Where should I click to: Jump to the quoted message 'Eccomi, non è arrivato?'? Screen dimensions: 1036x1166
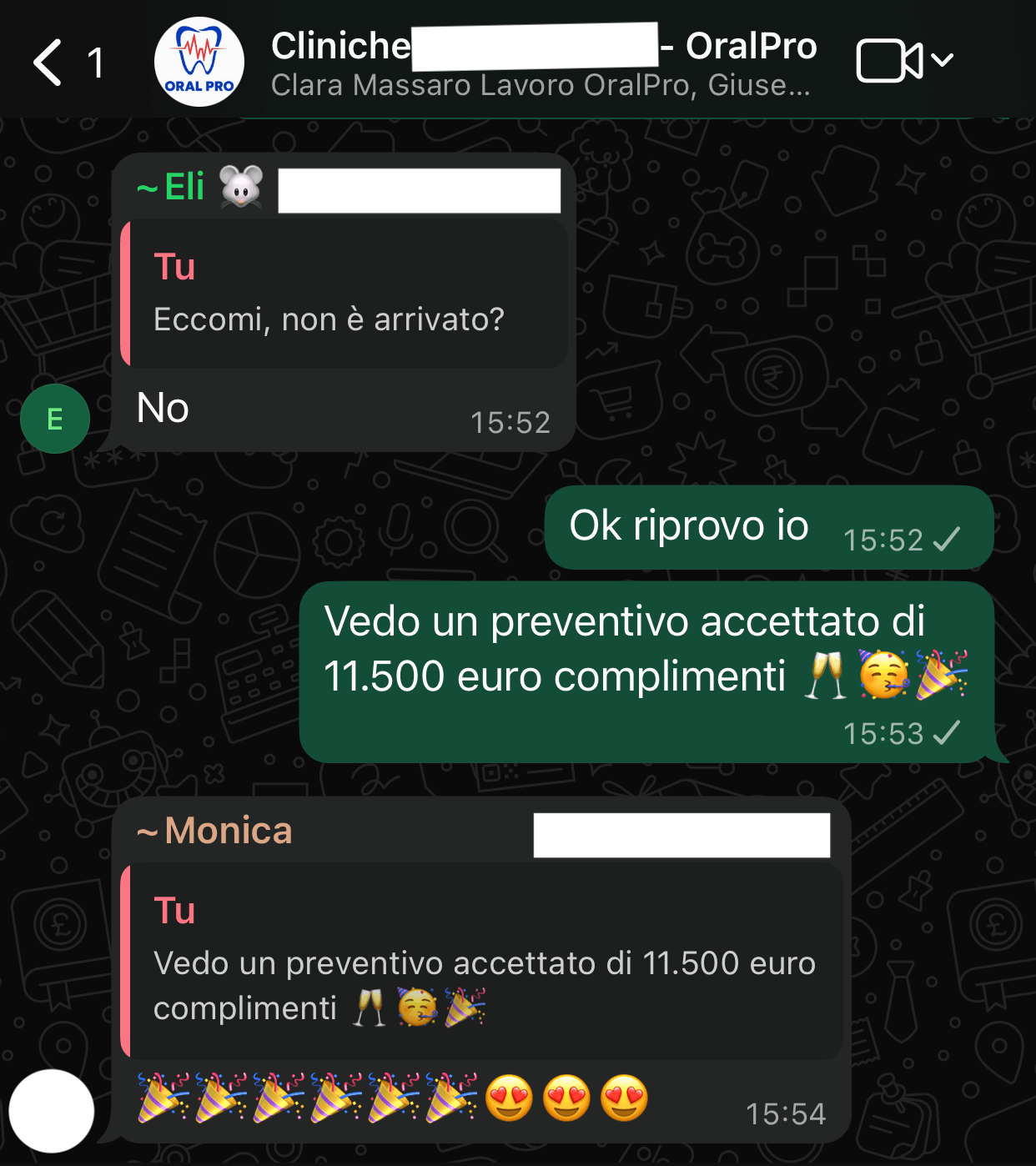tap(345, 294)
